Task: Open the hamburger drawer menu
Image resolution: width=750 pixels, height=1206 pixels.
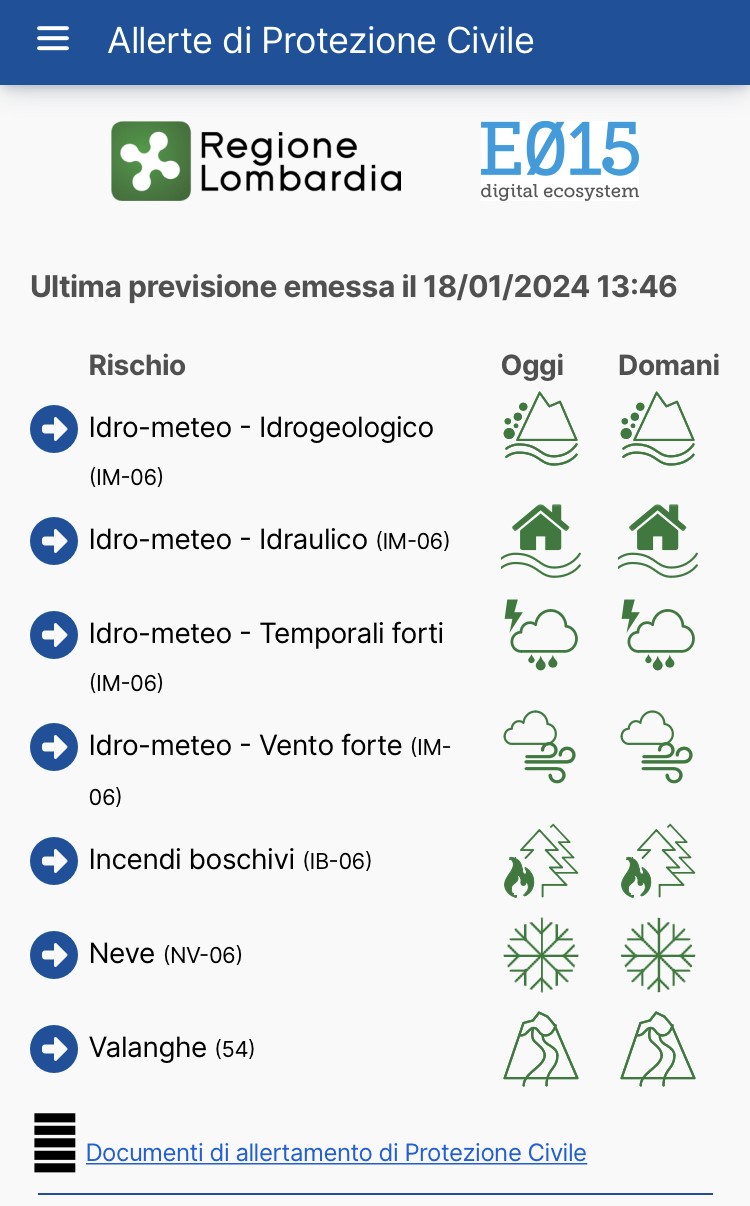Action: (x=53, y=40)
